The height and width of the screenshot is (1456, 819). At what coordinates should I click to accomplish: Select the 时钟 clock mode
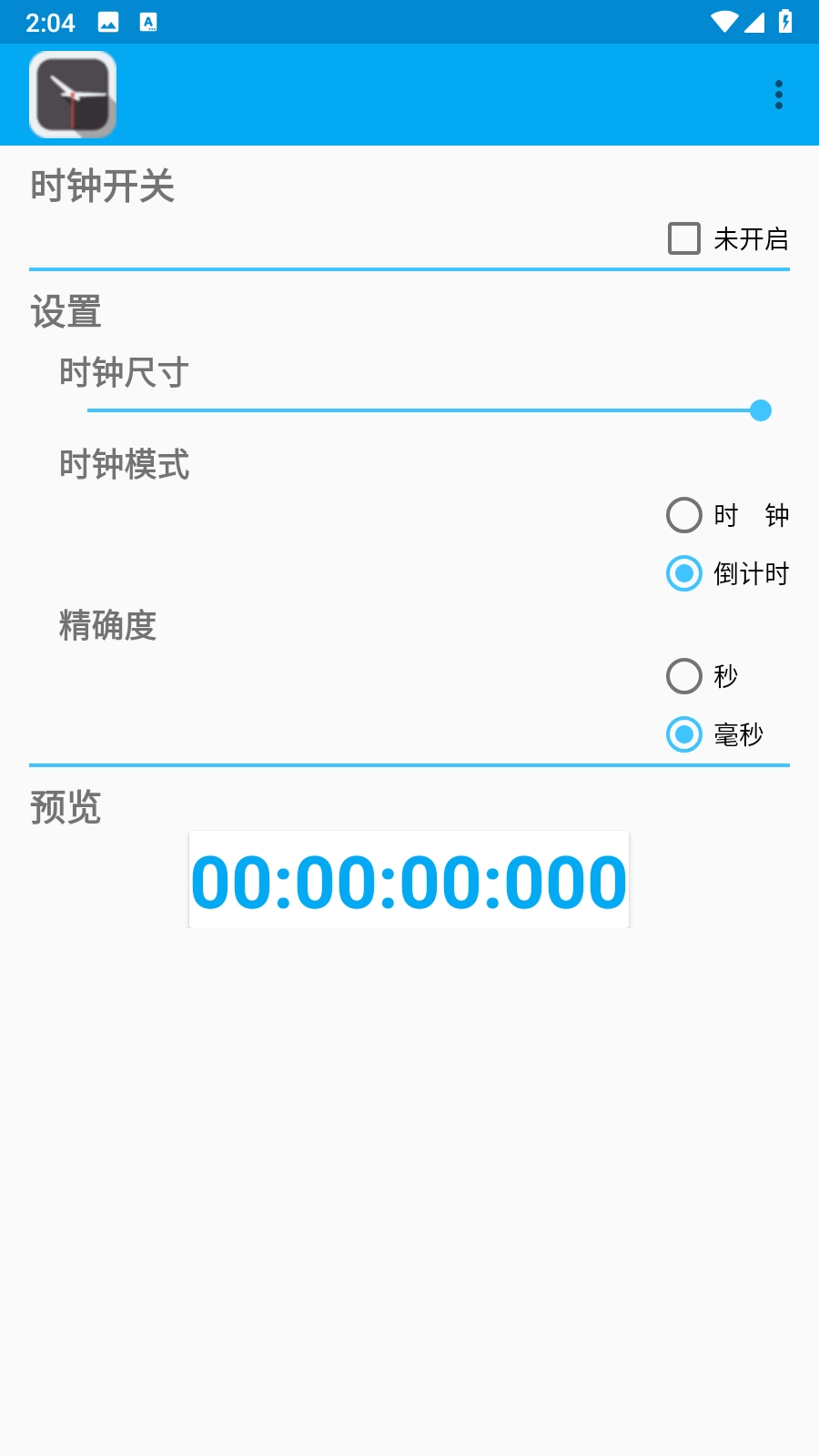(x=684, y=515)
